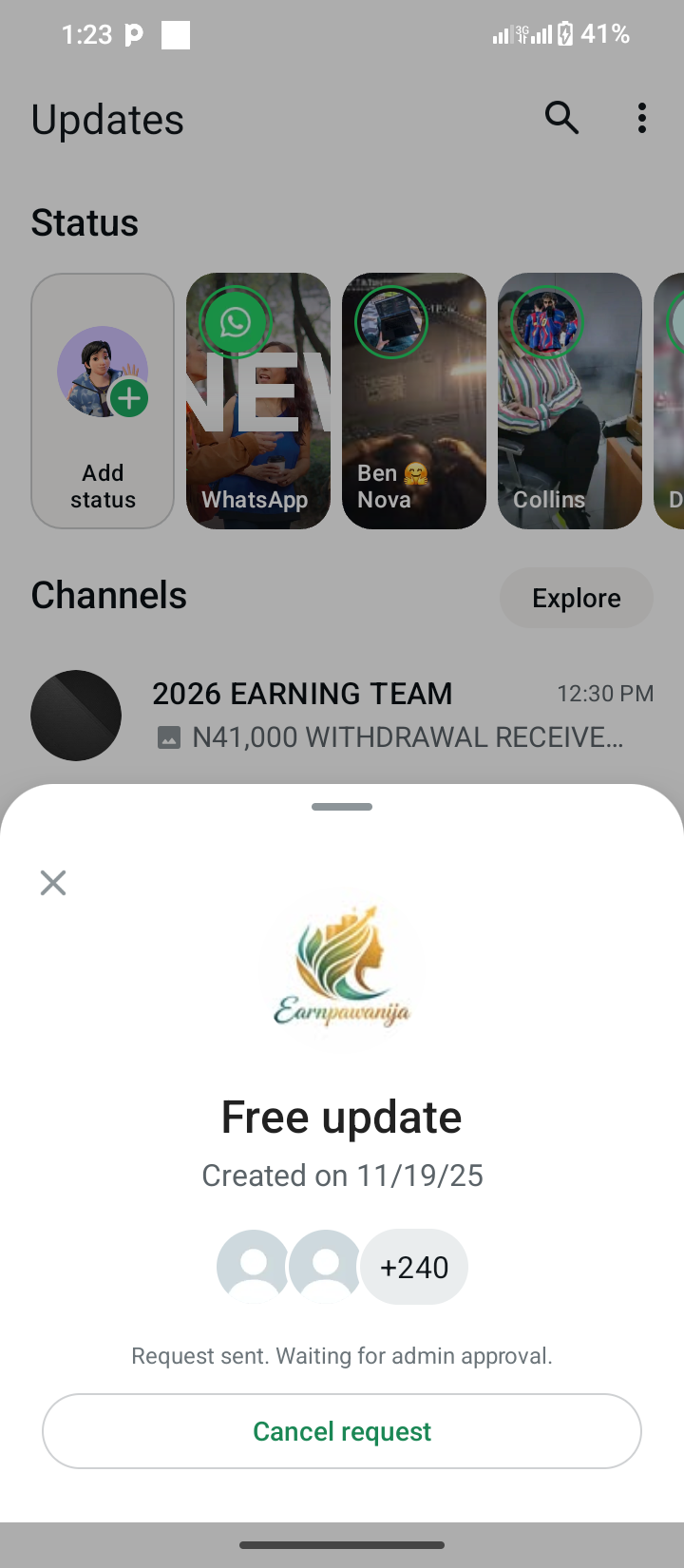
Task: Tap Explore channels button
Action: pos(576,598)
